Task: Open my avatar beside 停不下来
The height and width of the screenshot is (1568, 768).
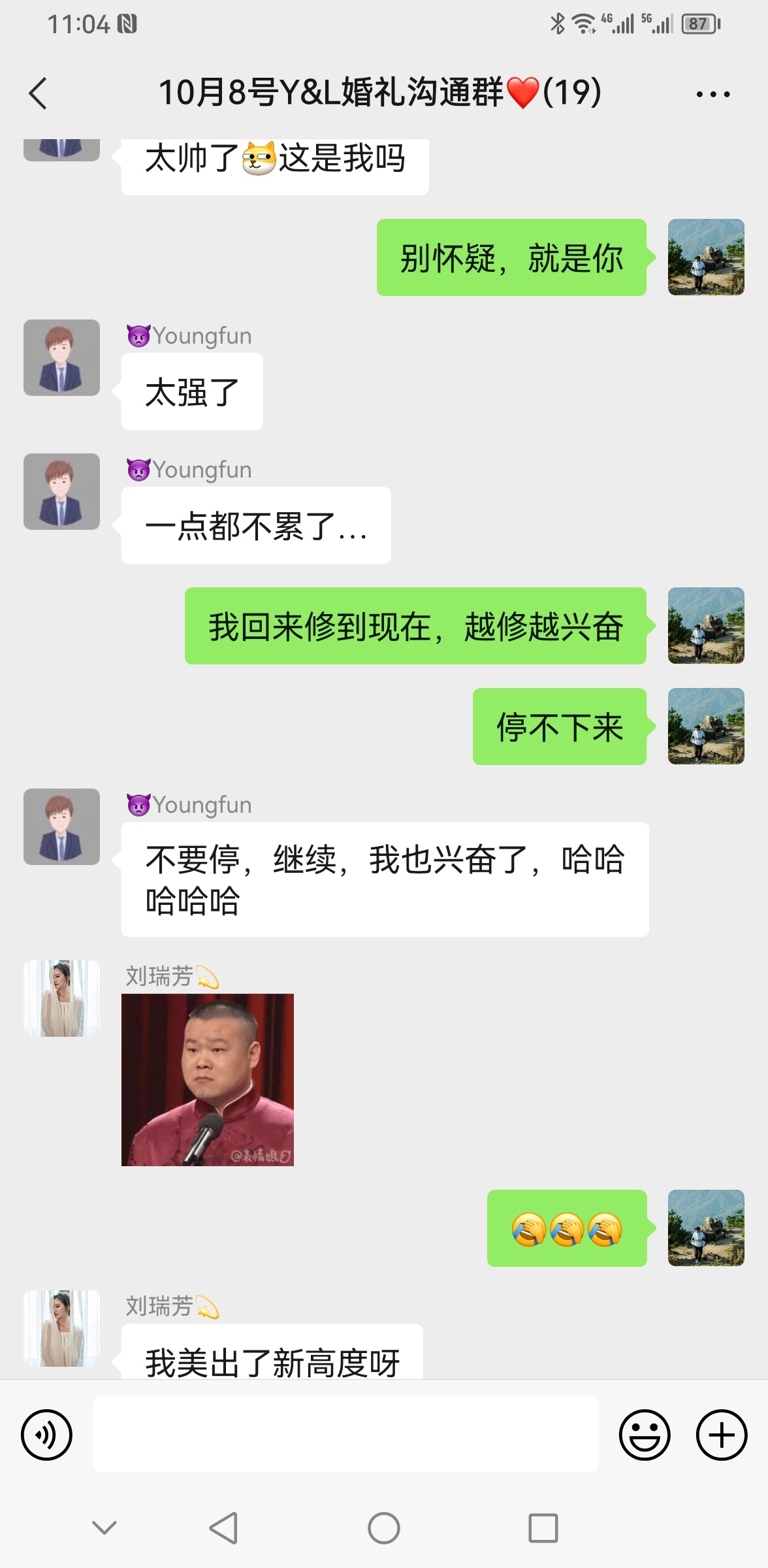Action: [x=706, y=726]
